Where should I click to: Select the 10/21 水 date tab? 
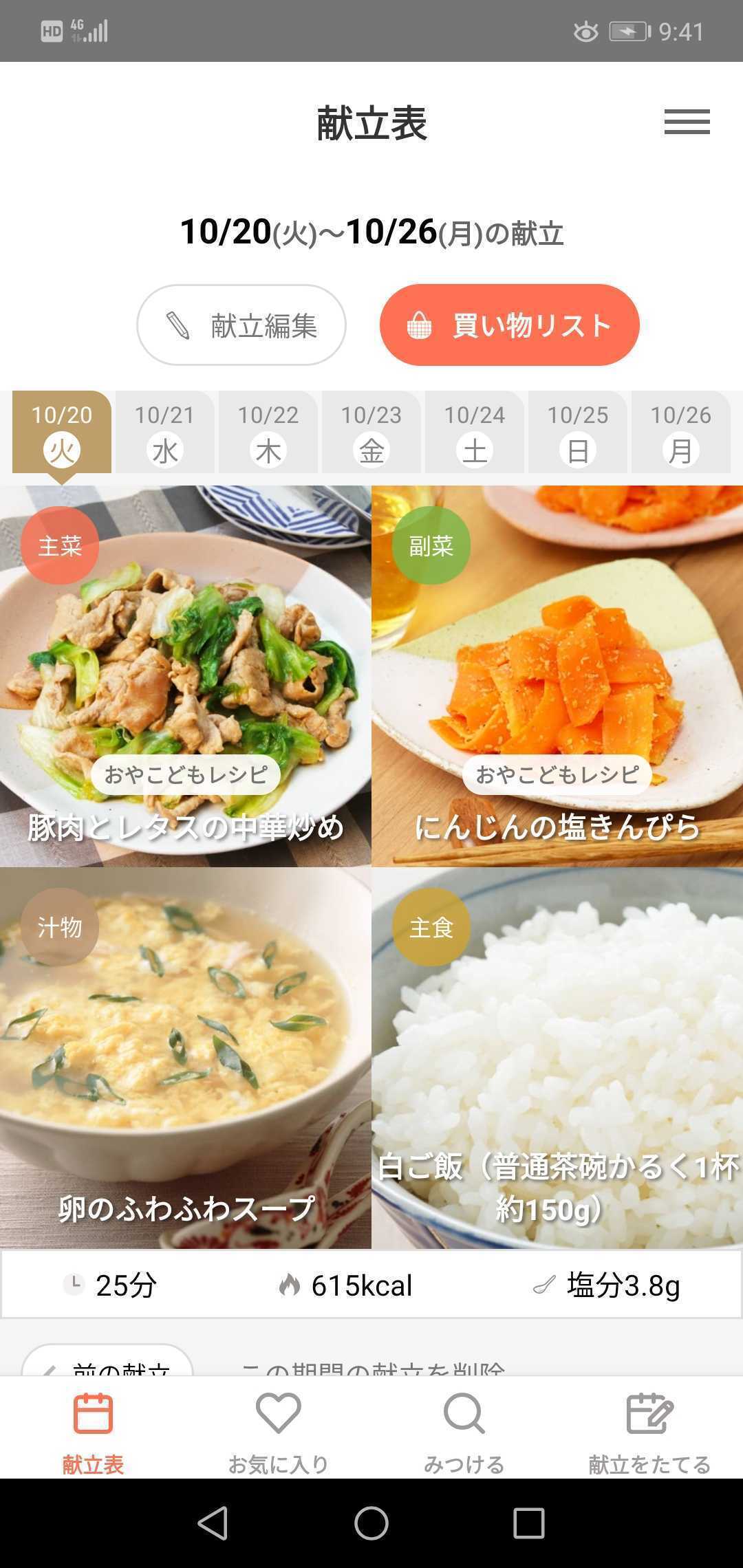click(x=165, y=432)
